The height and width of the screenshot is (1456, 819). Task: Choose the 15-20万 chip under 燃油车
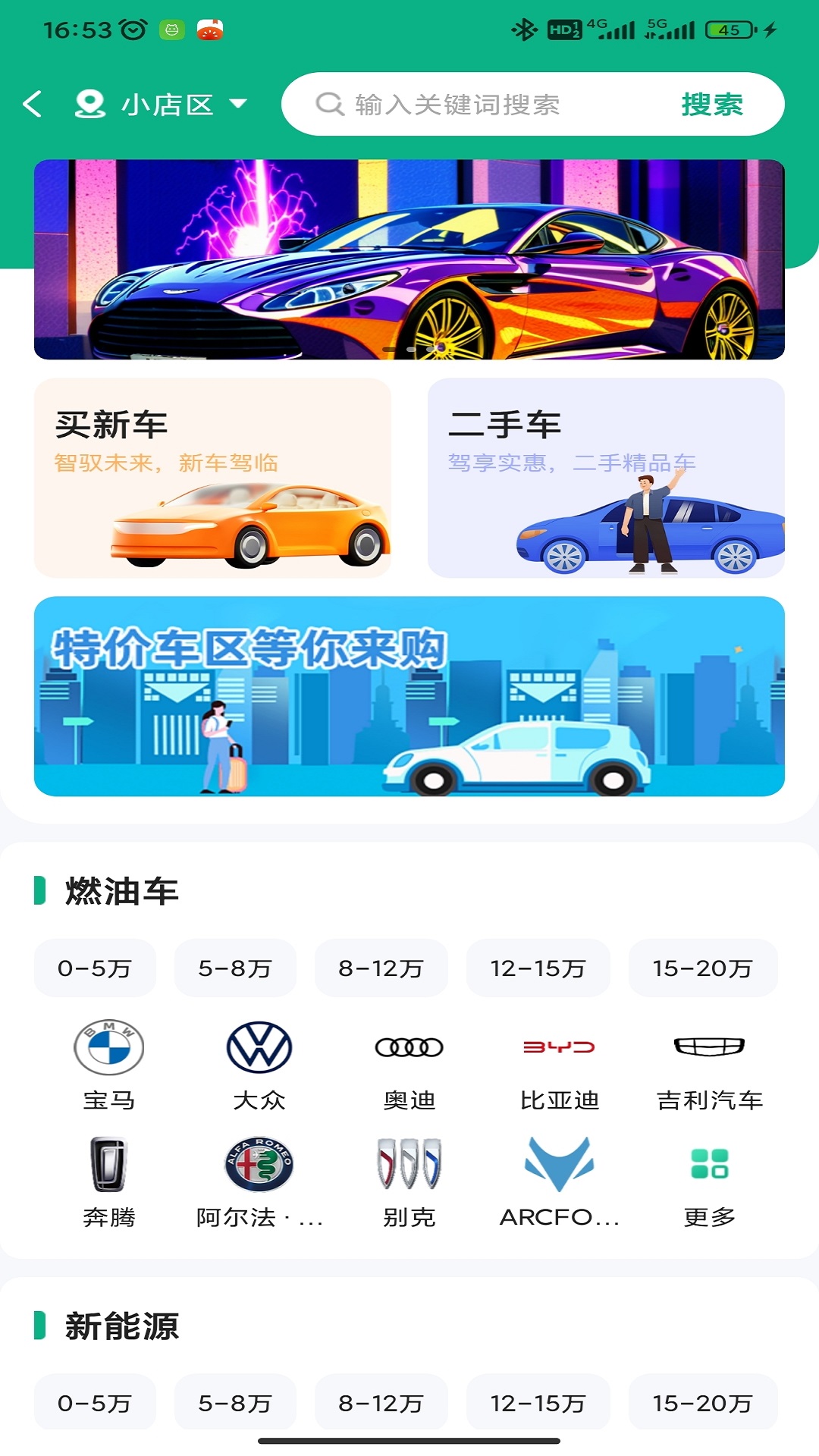pyautogui.click(x=702, y=968)
